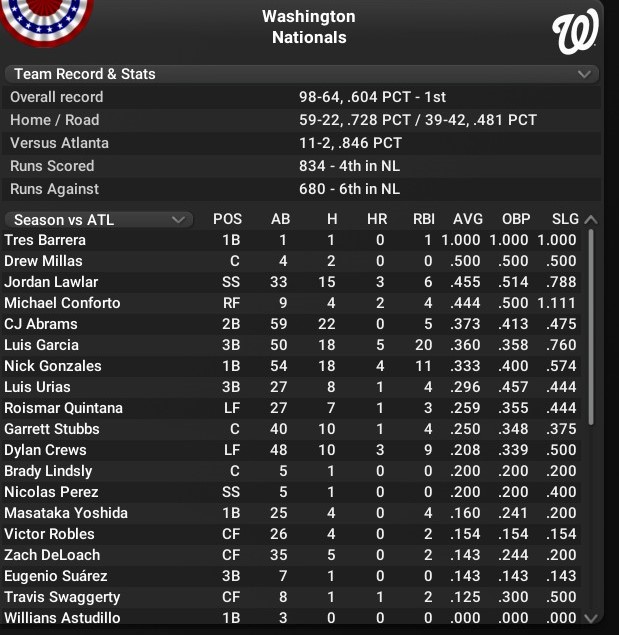Tap the scrollbar's up arrow

(x=590, y=219)
